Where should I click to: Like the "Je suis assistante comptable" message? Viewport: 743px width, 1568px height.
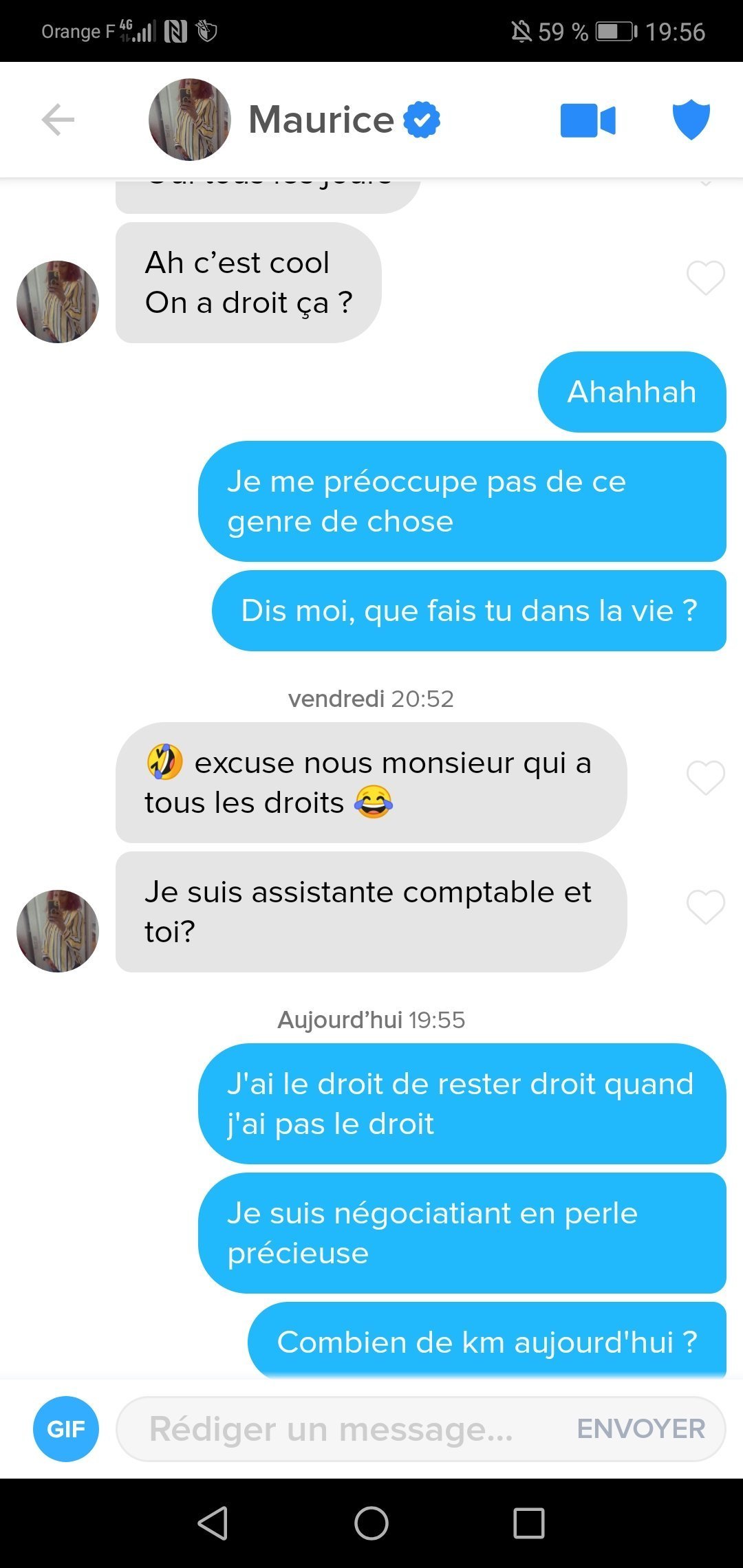(705, 907)
